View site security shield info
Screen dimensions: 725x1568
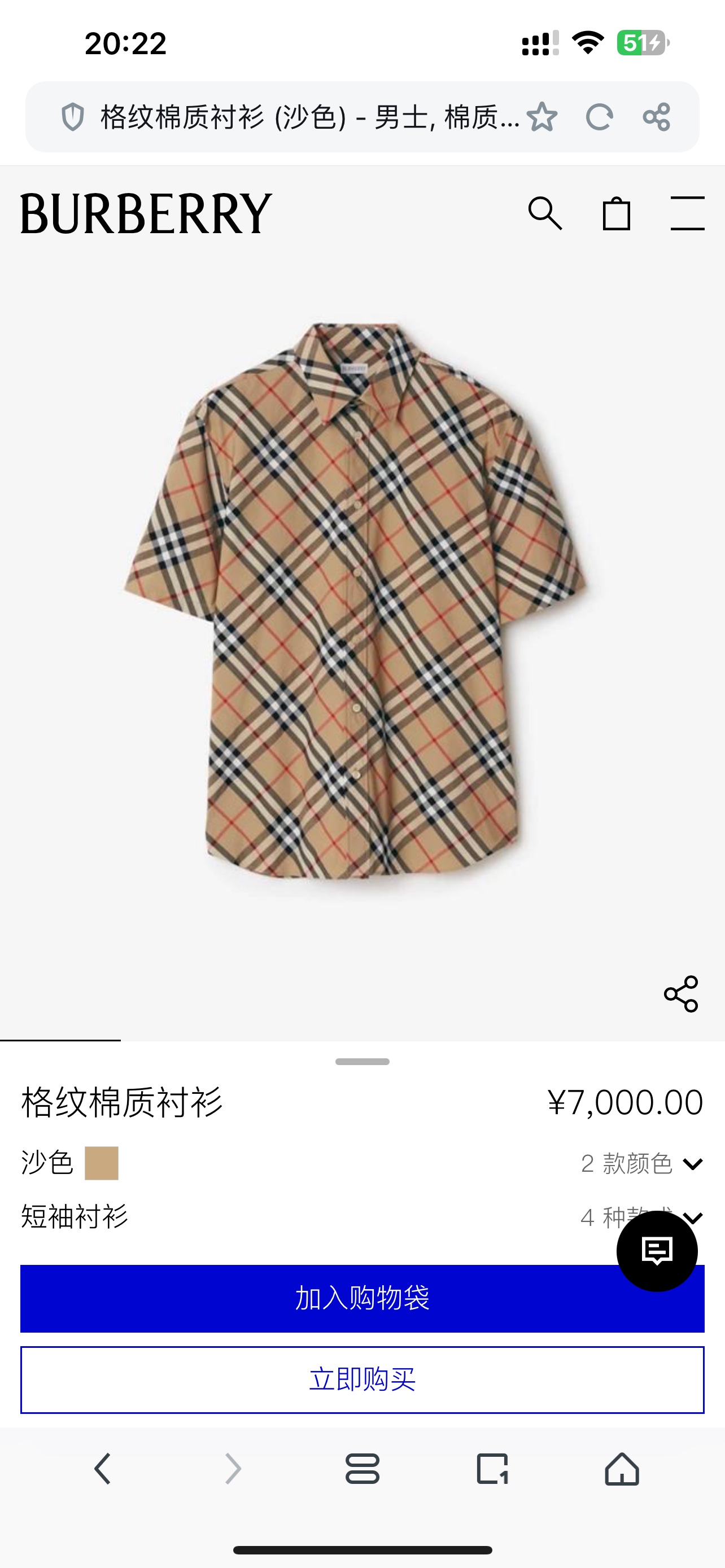72,117
